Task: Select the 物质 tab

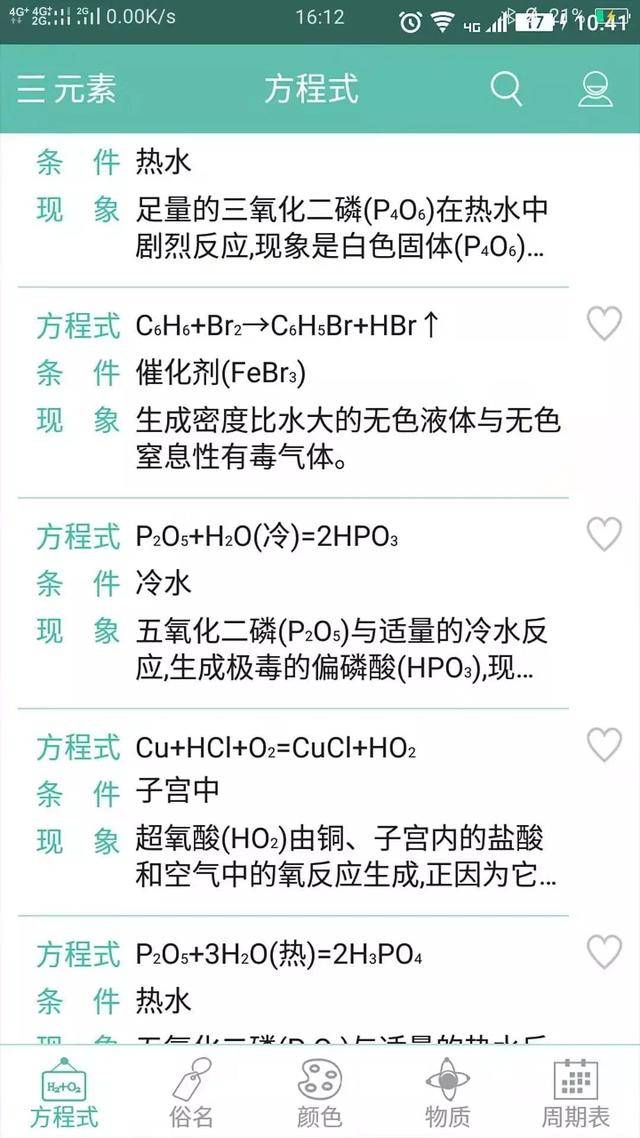Action: point(449,1093)
